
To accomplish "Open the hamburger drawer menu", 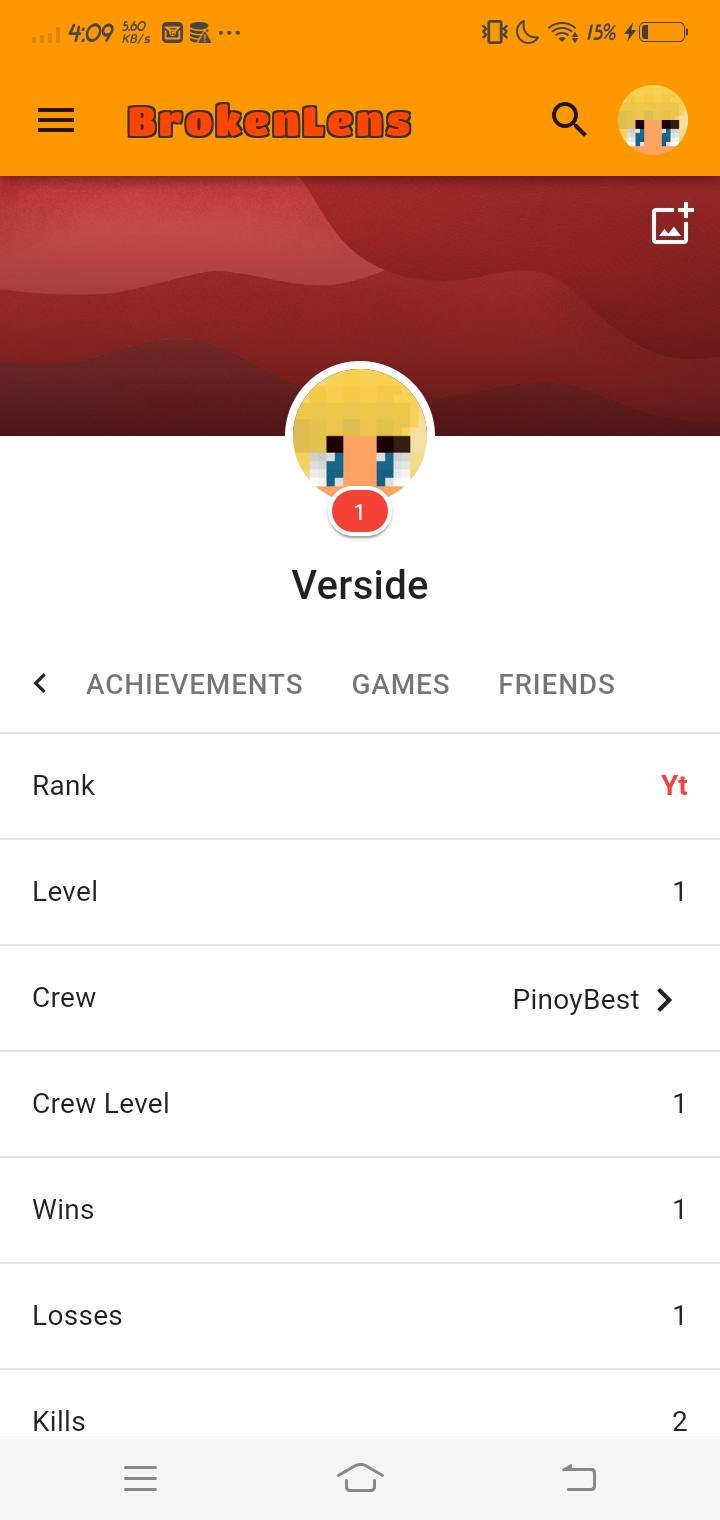I will [56, 121].
